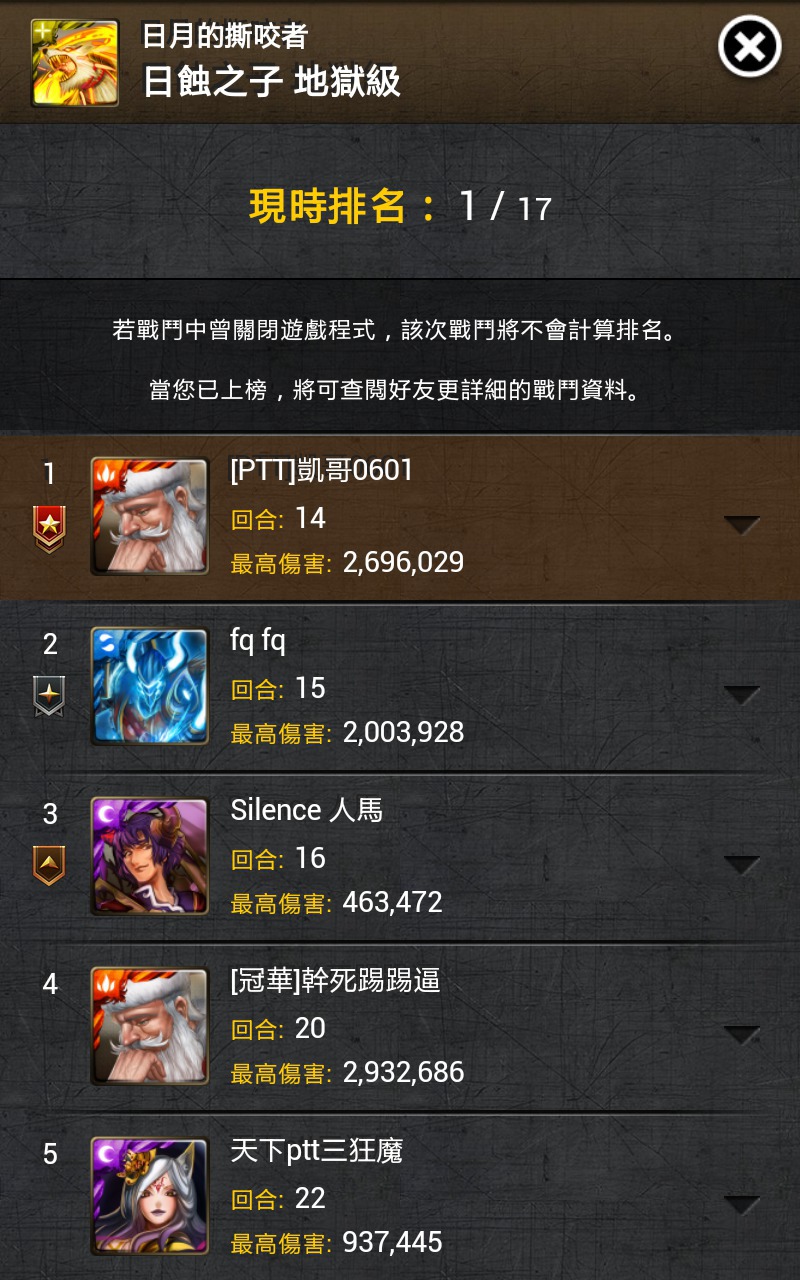800x1280 pixels.
Task: Expand details for [PTT]凱哥0601
Action: [x=742, y=524]
